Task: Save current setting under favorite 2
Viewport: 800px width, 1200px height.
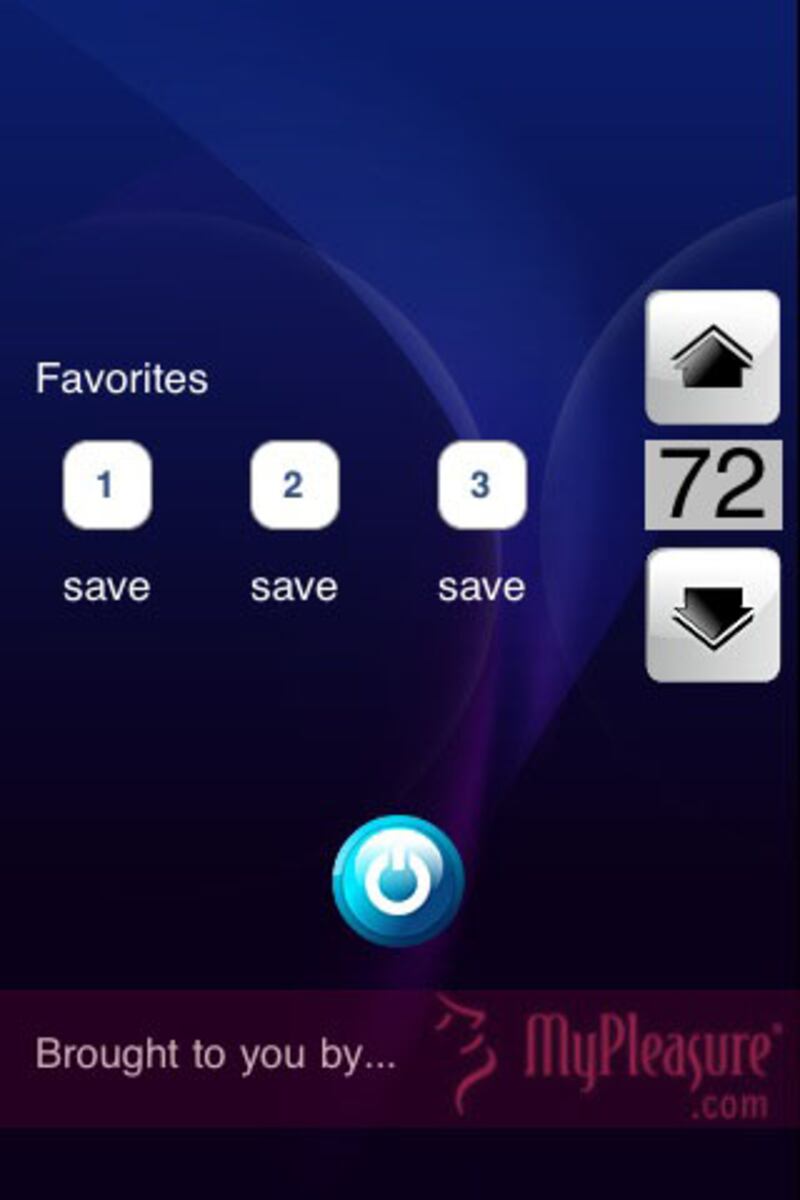Action: tap(294, 587)
